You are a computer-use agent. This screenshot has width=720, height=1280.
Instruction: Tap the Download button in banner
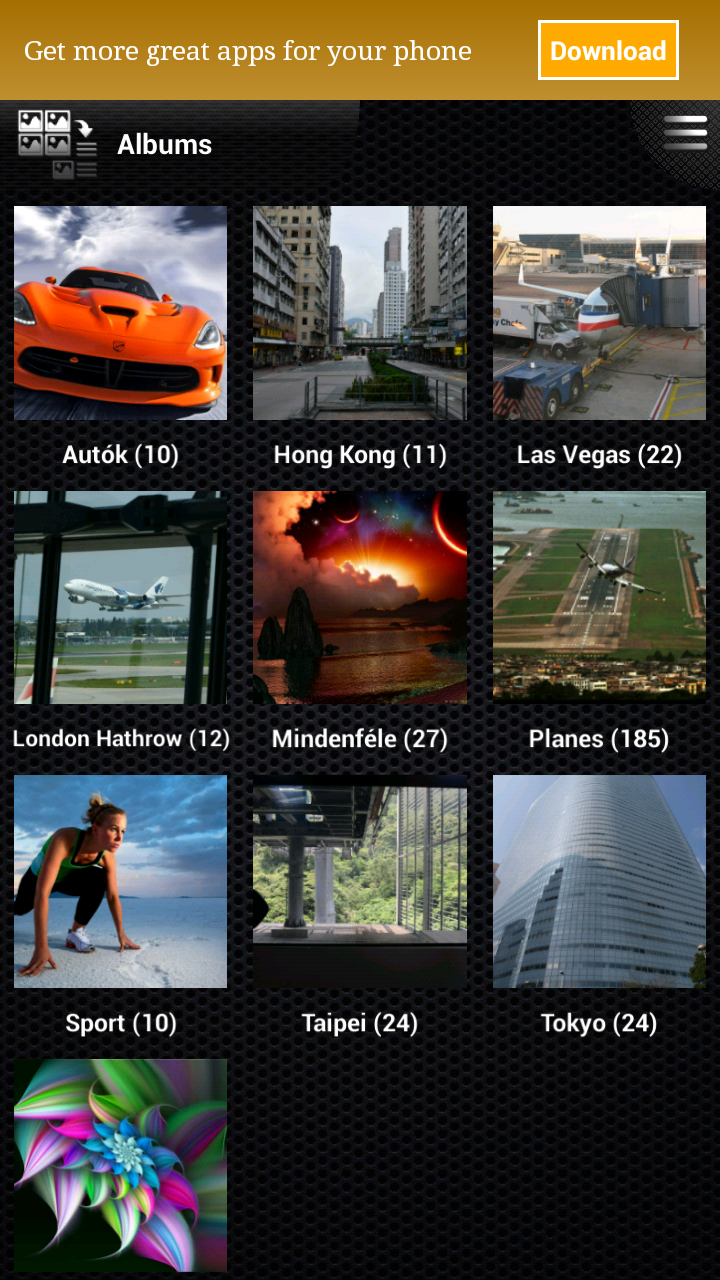pyautogui.click(x=608, y=50)
